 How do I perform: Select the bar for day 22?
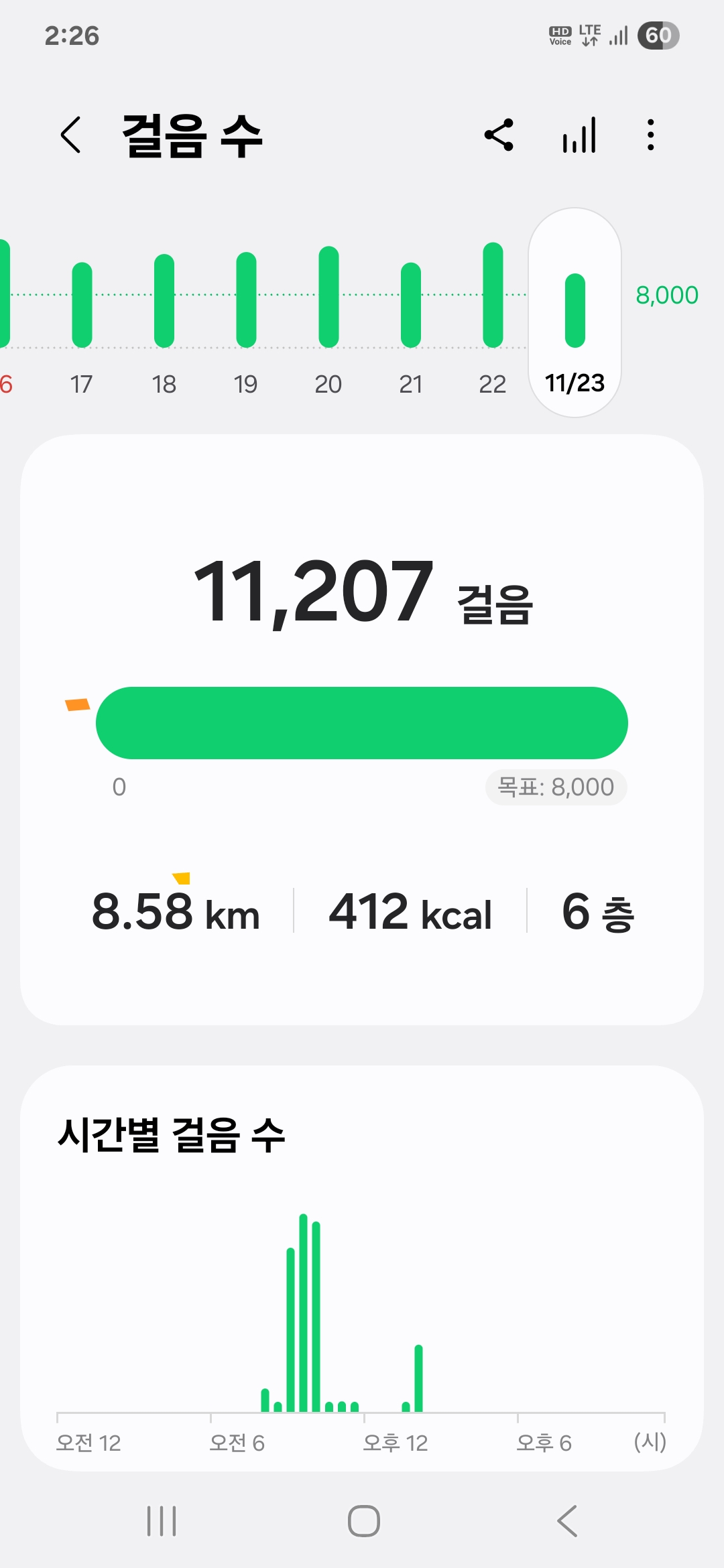pyautogui.click(x=493, y=295)
